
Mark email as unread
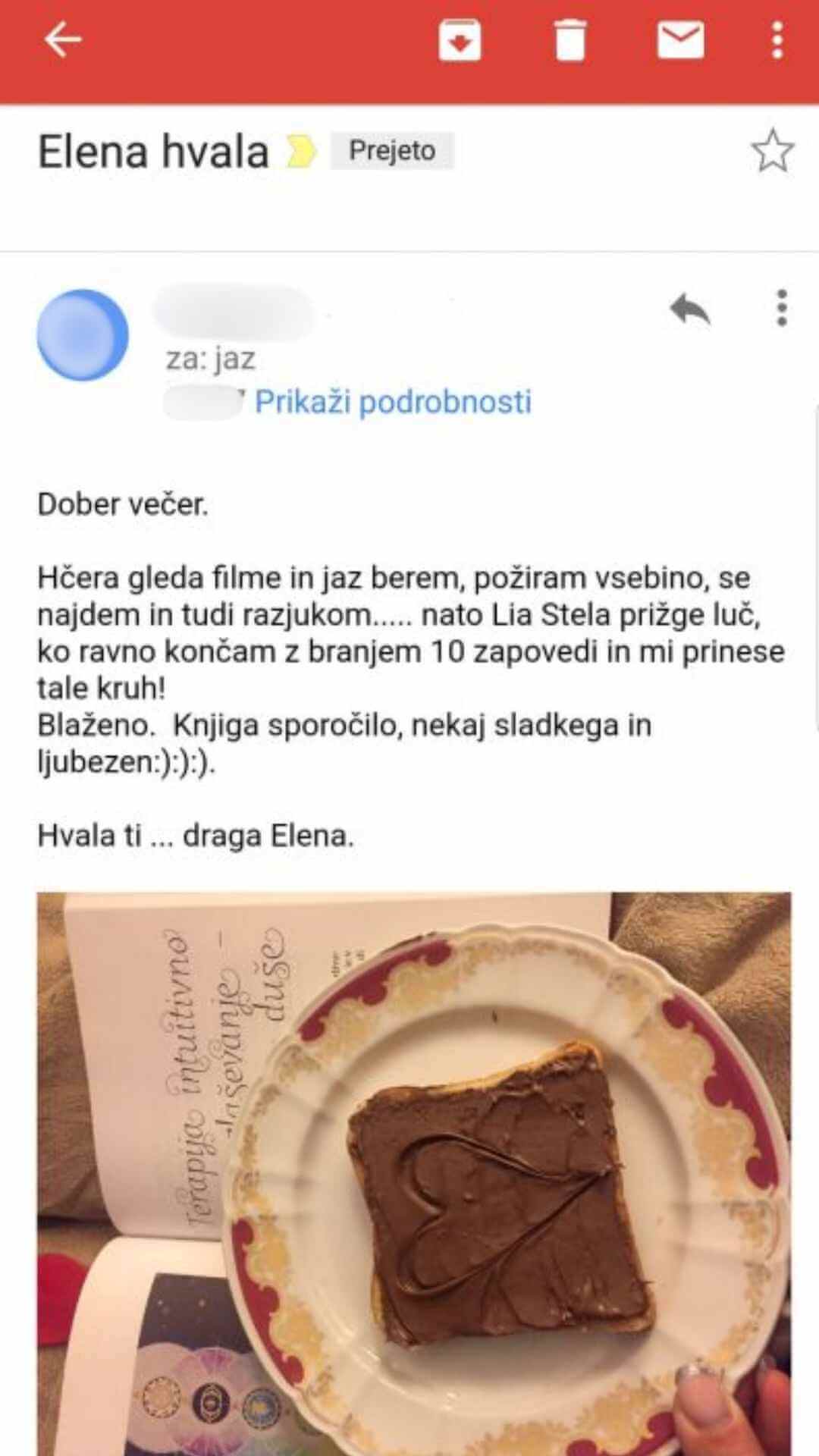click(x=680, y=40)
